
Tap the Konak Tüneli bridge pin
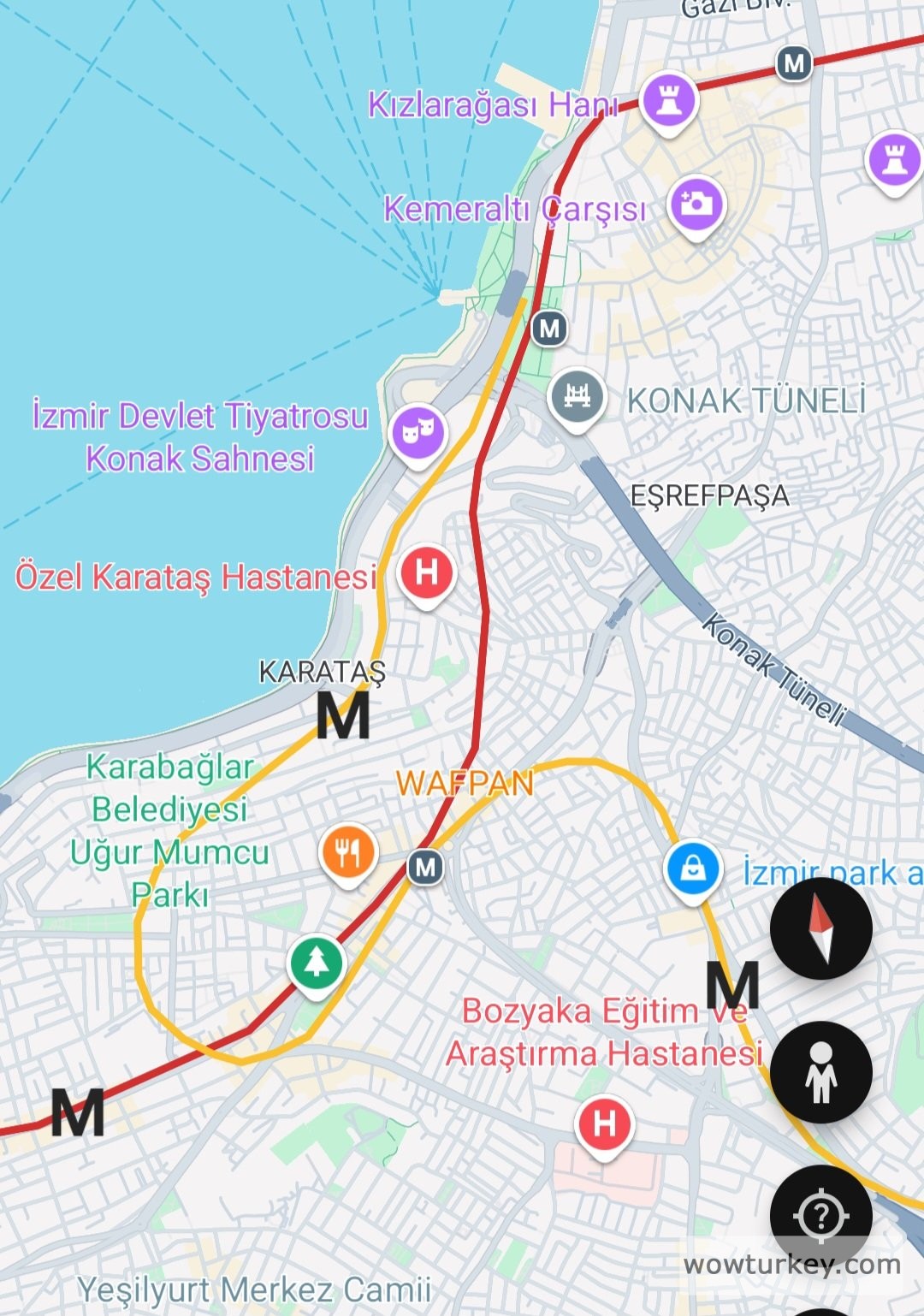577,397
